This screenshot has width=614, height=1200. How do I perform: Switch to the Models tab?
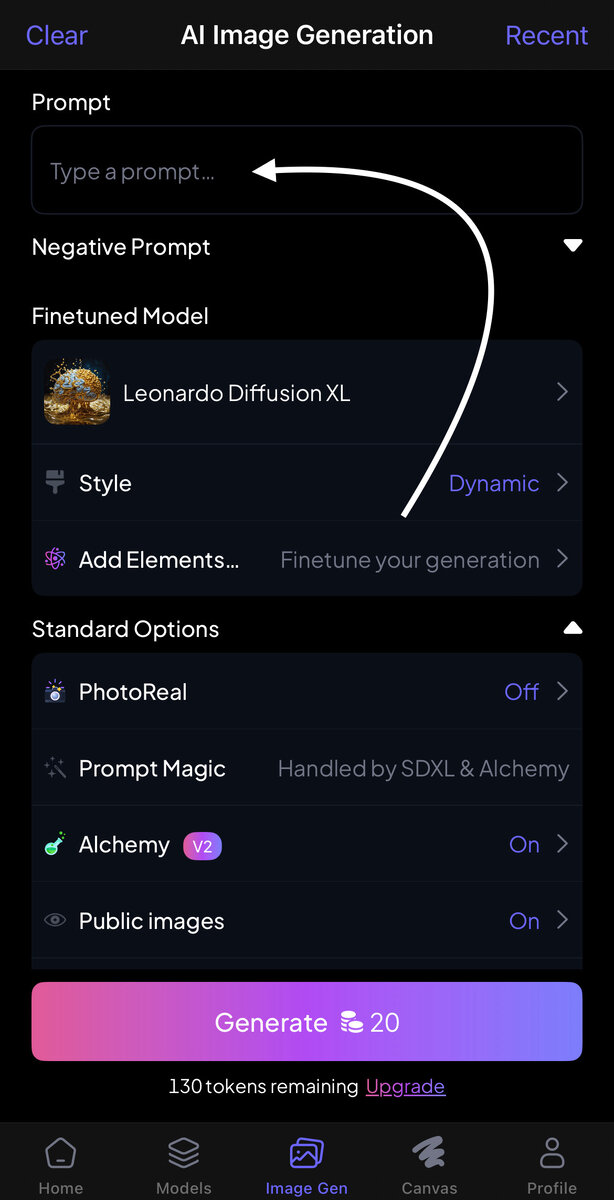(184, 1165)
